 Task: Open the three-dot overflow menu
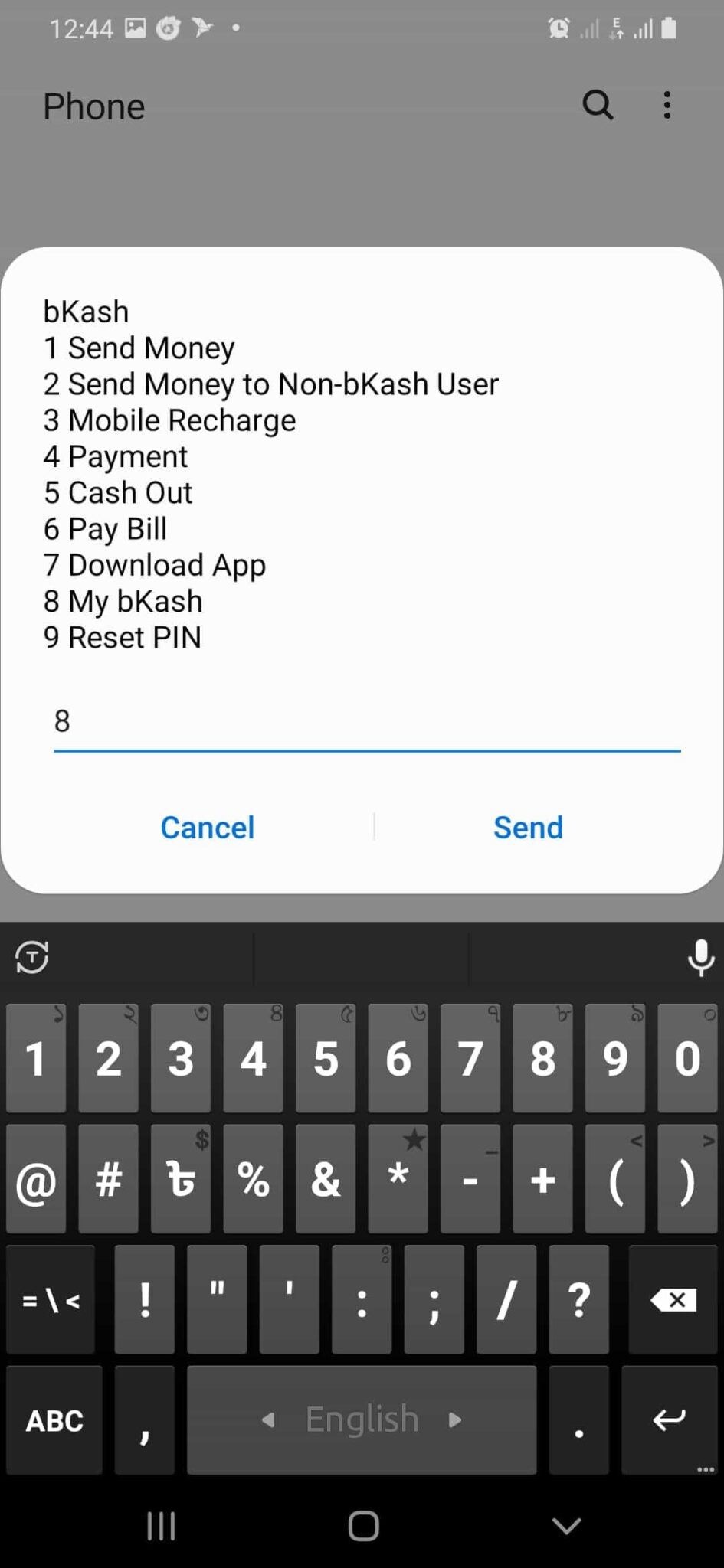(x=666, y=106)
